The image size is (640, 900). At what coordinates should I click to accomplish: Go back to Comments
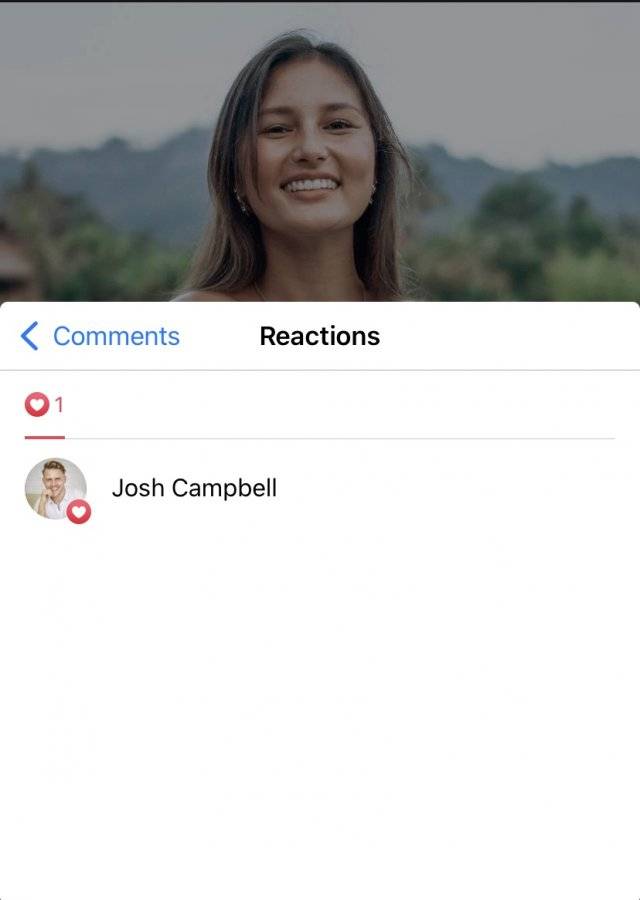(x=100, y=336)
